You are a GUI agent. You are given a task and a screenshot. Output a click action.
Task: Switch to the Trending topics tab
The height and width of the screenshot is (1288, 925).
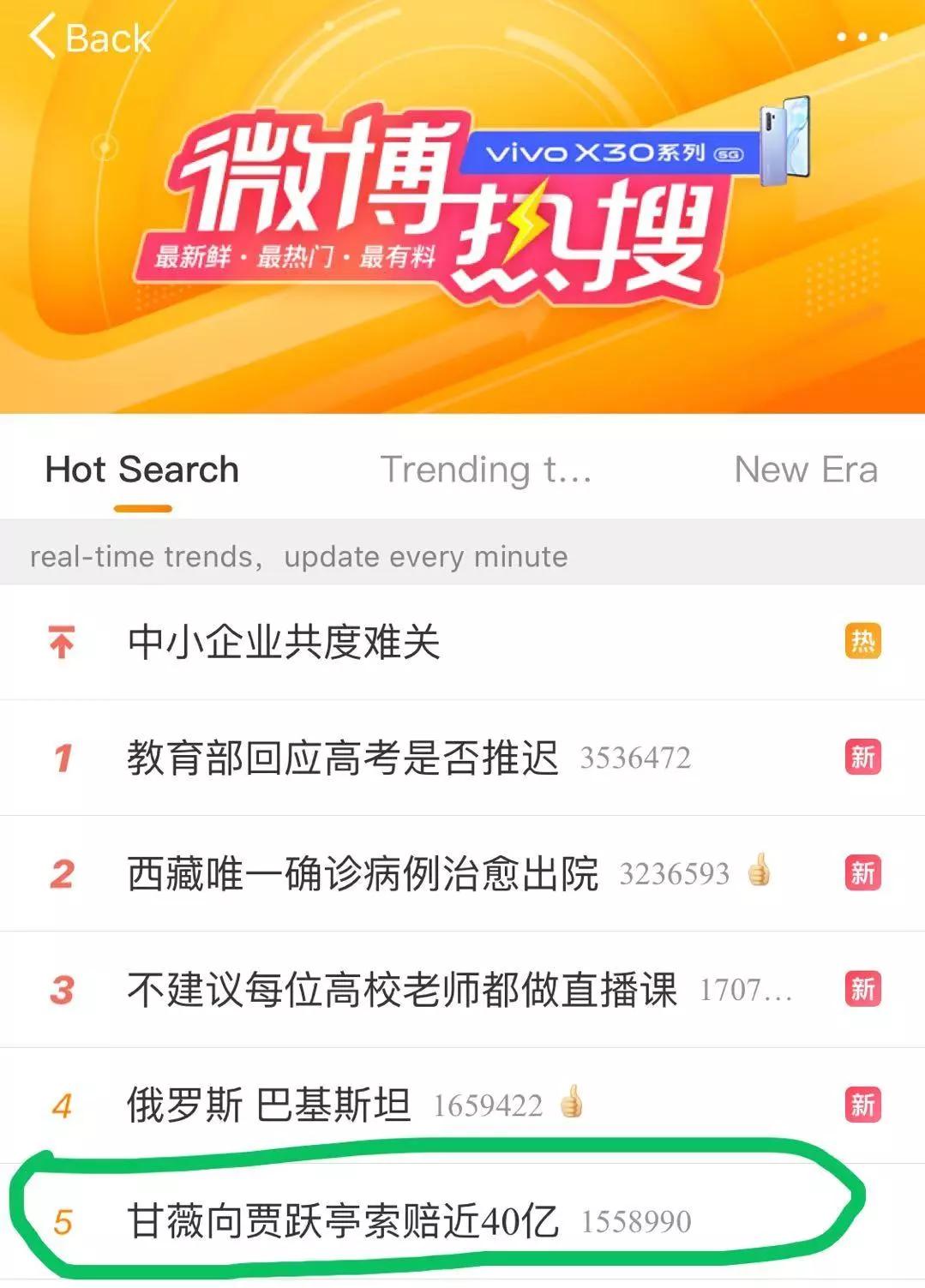coord(486,470)
